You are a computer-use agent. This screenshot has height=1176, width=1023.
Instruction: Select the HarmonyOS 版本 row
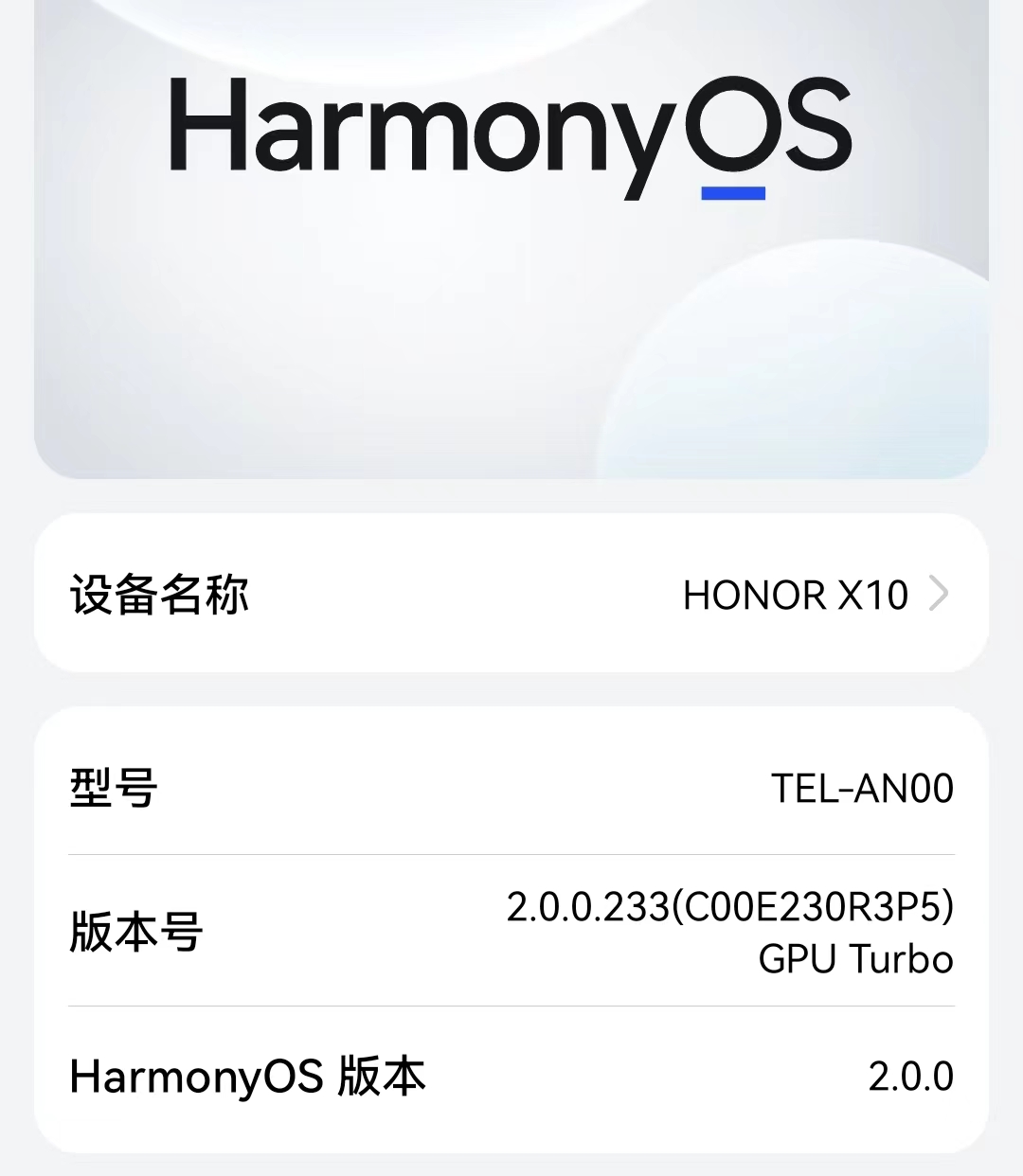pos(511,1077)
